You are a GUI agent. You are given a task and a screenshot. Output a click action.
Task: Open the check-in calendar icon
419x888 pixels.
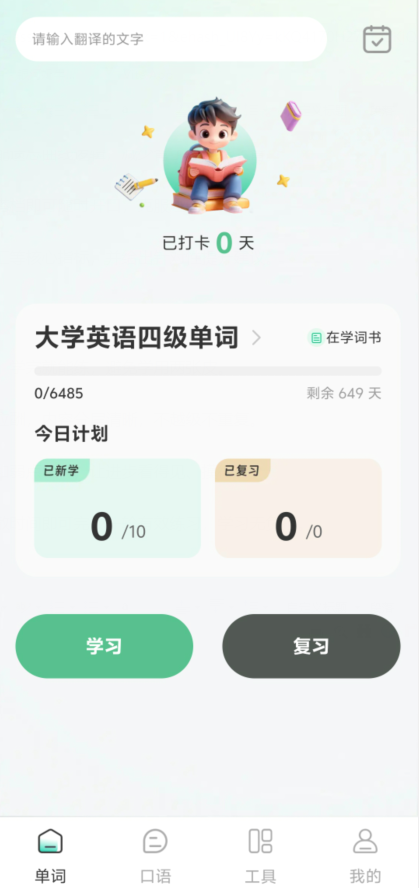[377, 39]
